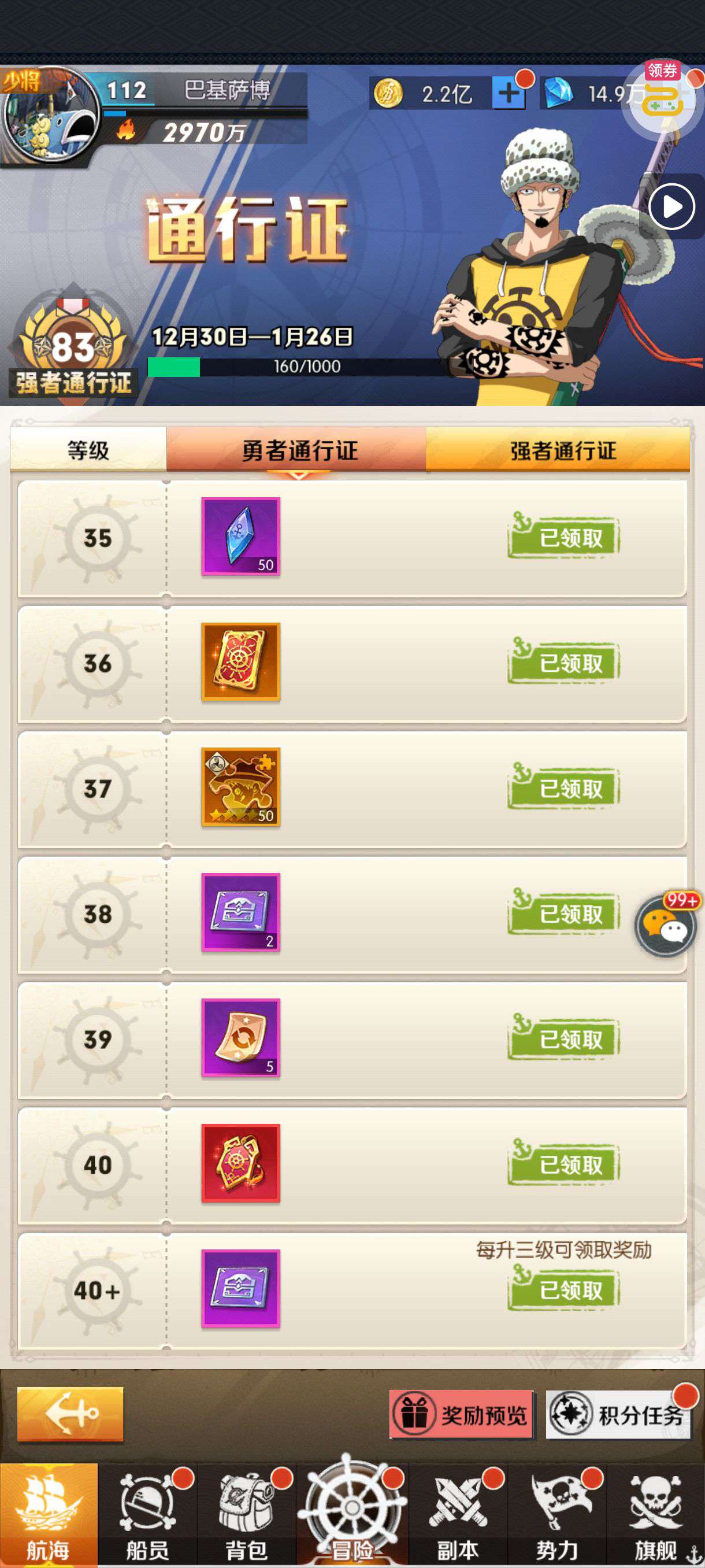The image size is (705, 1568).
Task: View the level 37 puzzle piece reward
Action: click(x=241, y=787)
